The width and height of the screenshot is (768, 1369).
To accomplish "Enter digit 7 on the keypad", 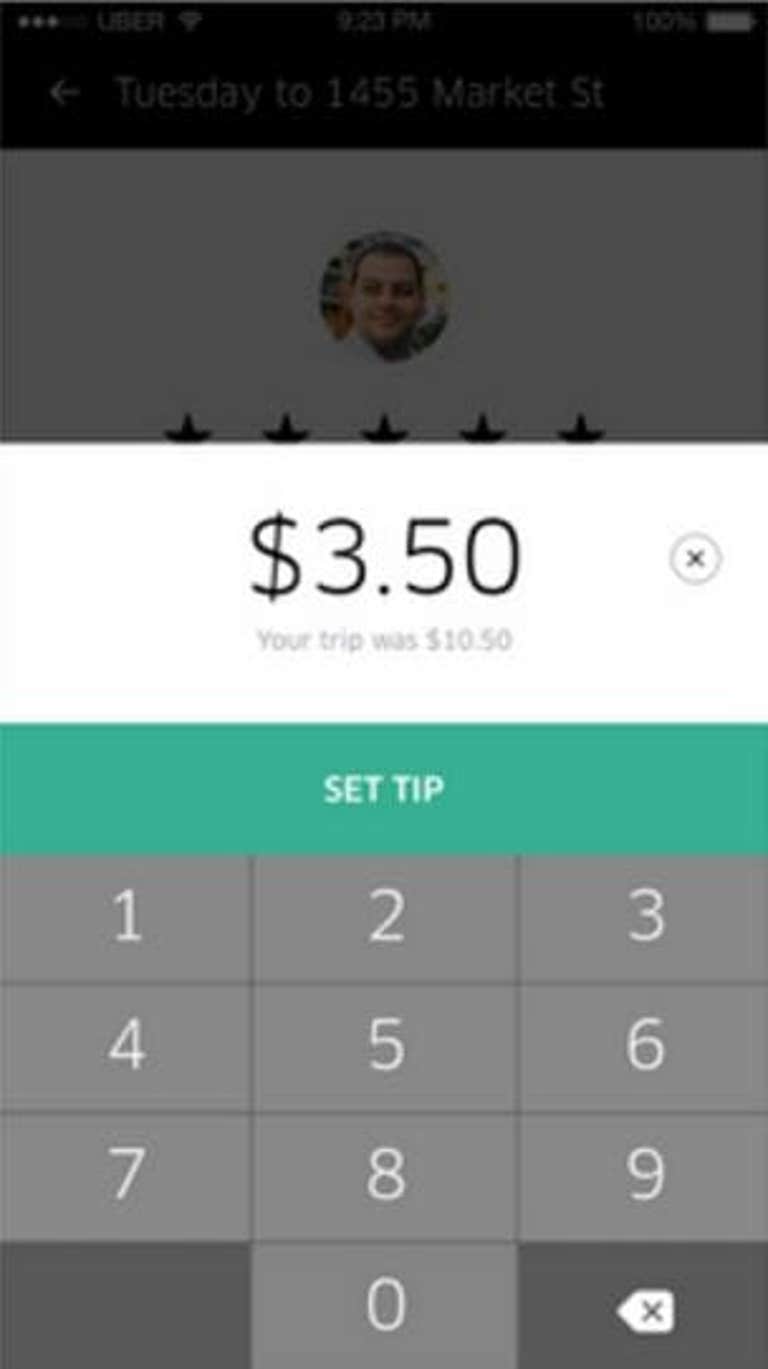I will [x=125, y=1176].
